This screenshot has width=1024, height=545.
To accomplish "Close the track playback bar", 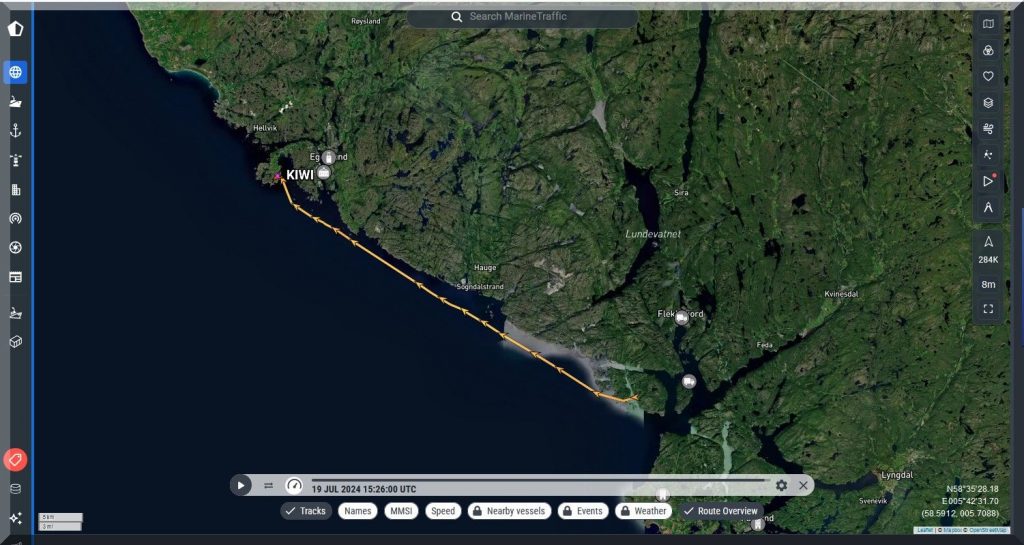I will coord(803,485).
